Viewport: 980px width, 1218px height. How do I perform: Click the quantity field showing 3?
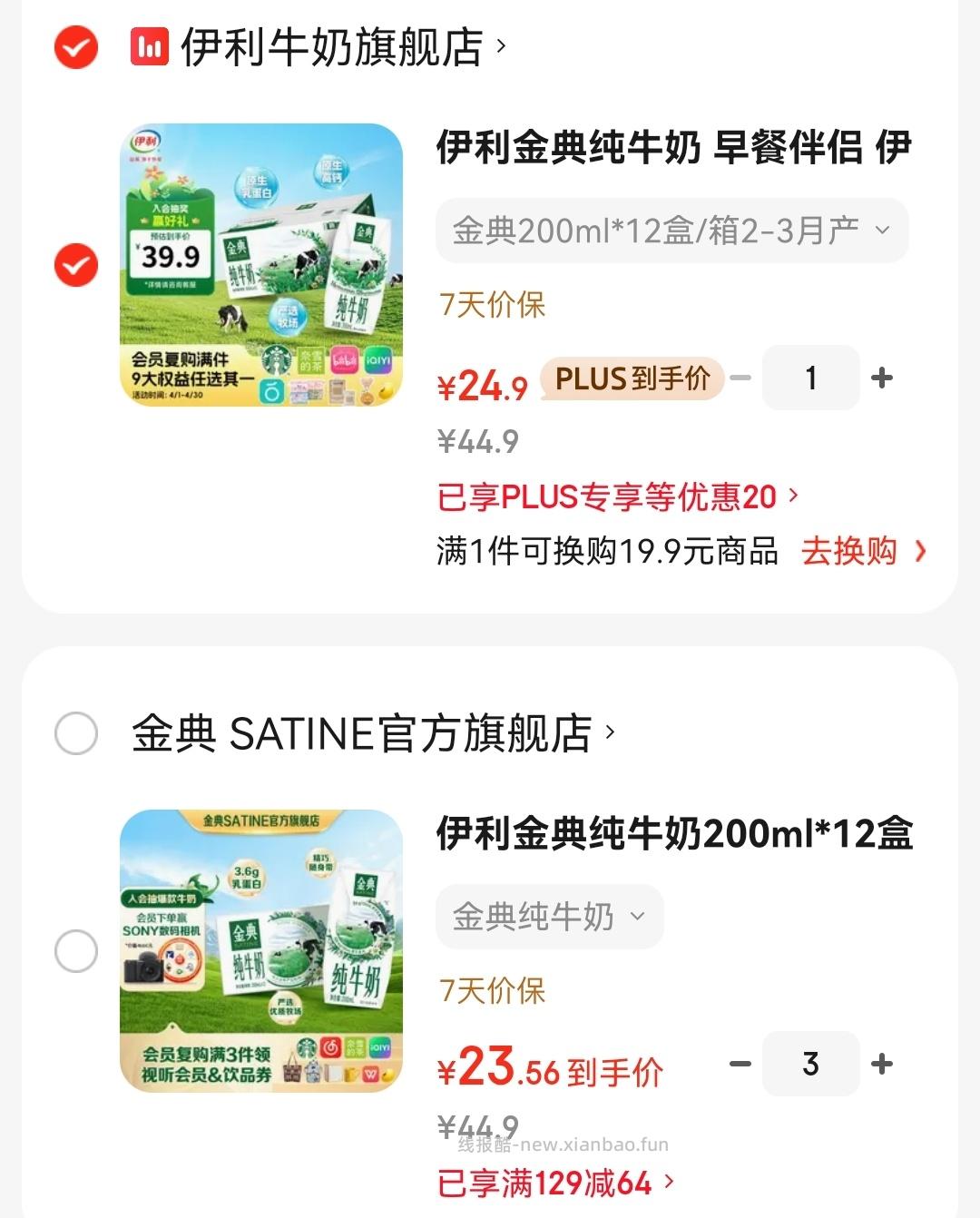pos(810,1063)
